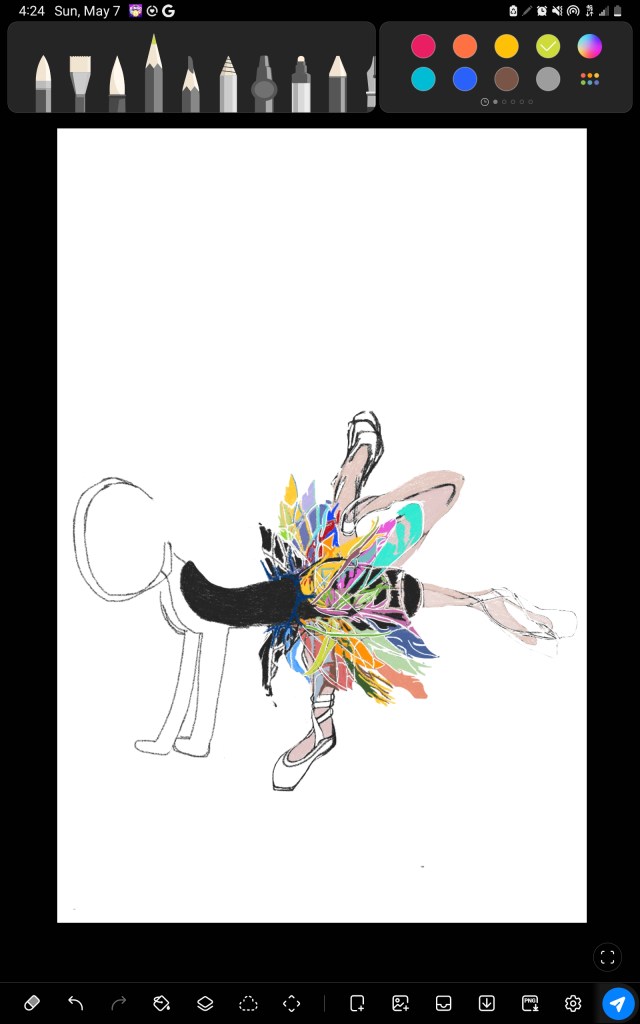The image size is (640, 1024).
Task: Open the rainbow custom color picker
Action: pos(589,46)
